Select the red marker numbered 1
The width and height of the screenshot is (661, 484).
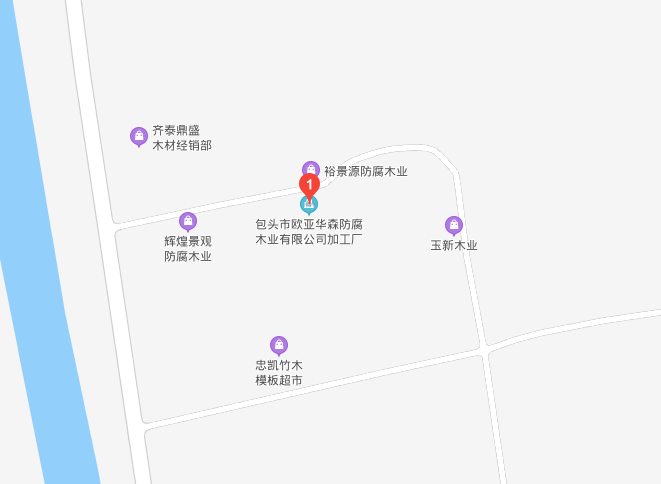point(310,185)
